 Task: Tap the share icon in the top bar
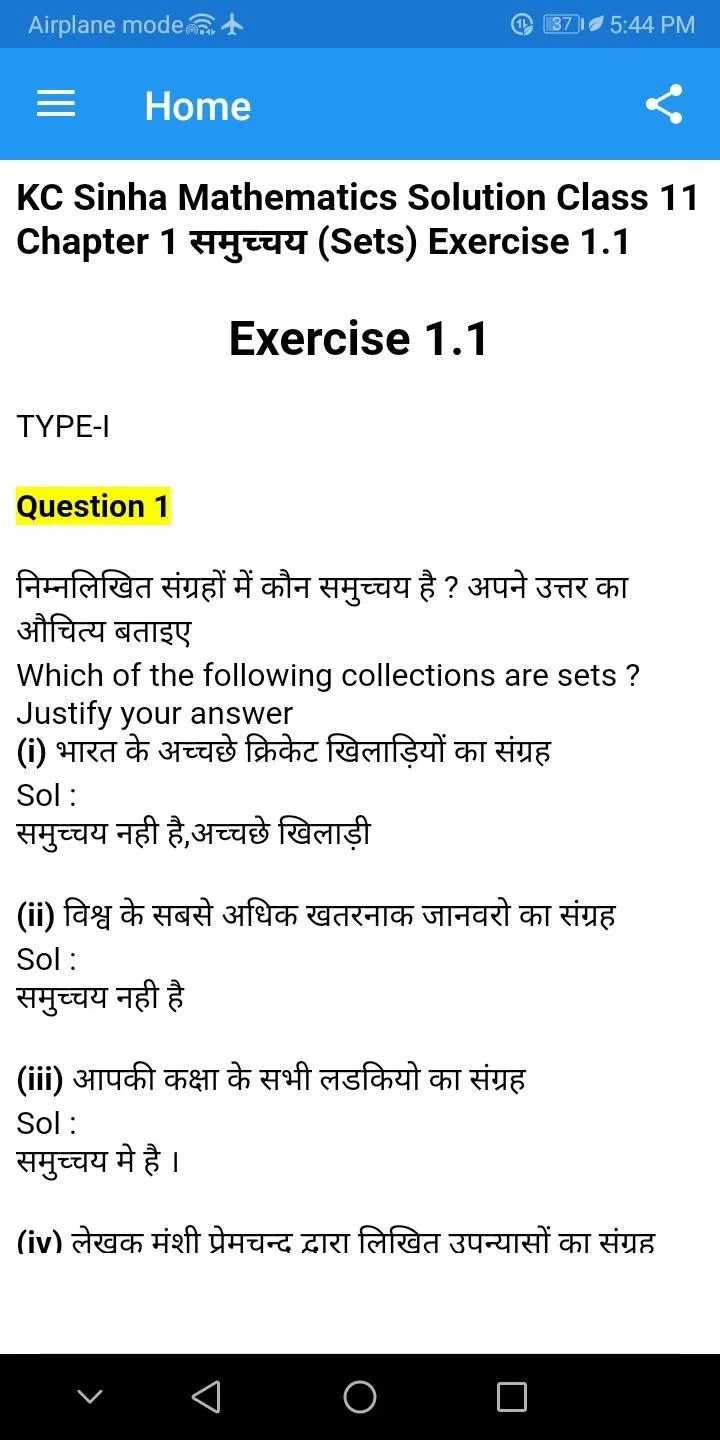(x=664, y=103)
